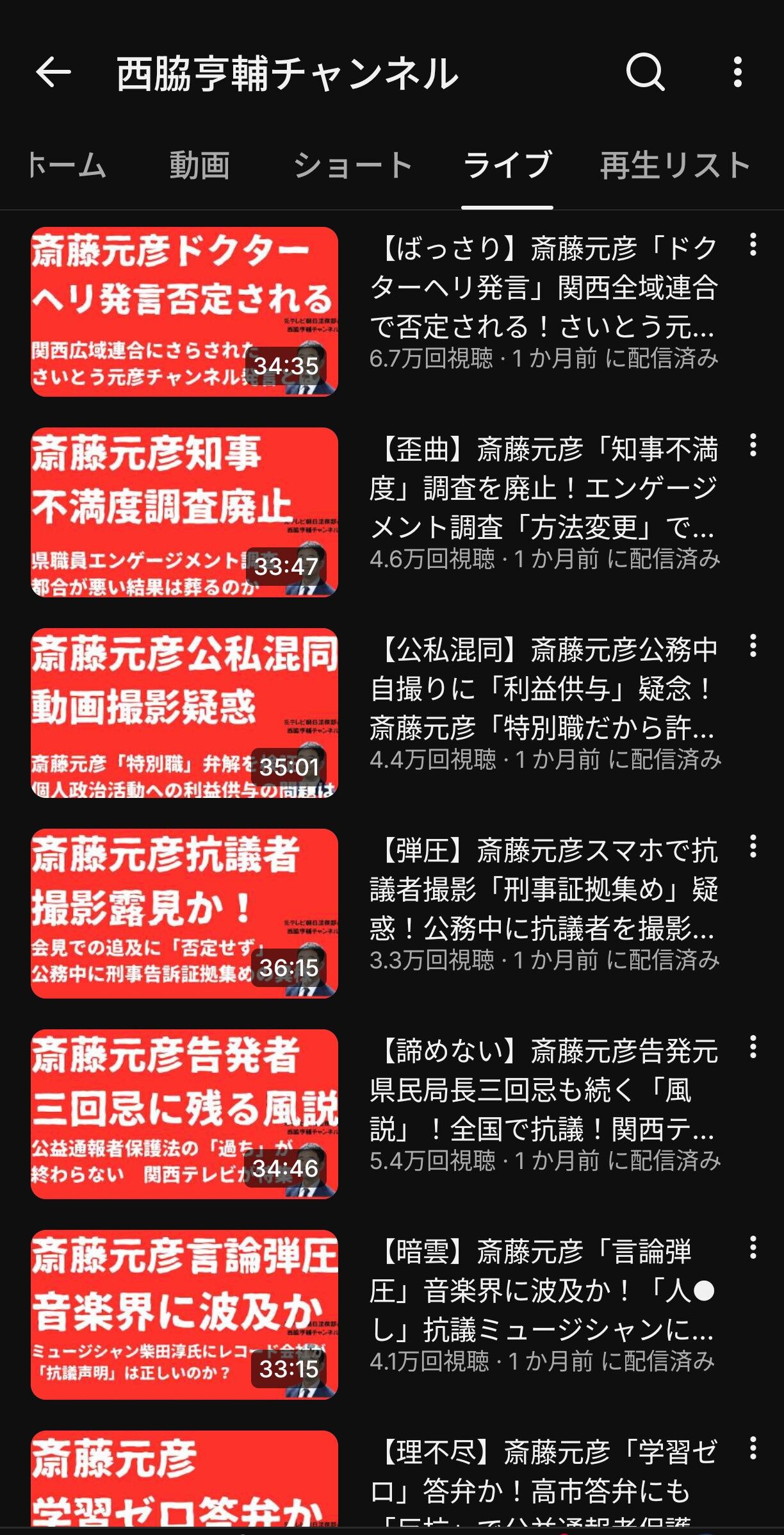Open options for the 【ばっさり】 video
This screenshot has width=784, height=1535.
click(753, 245)
